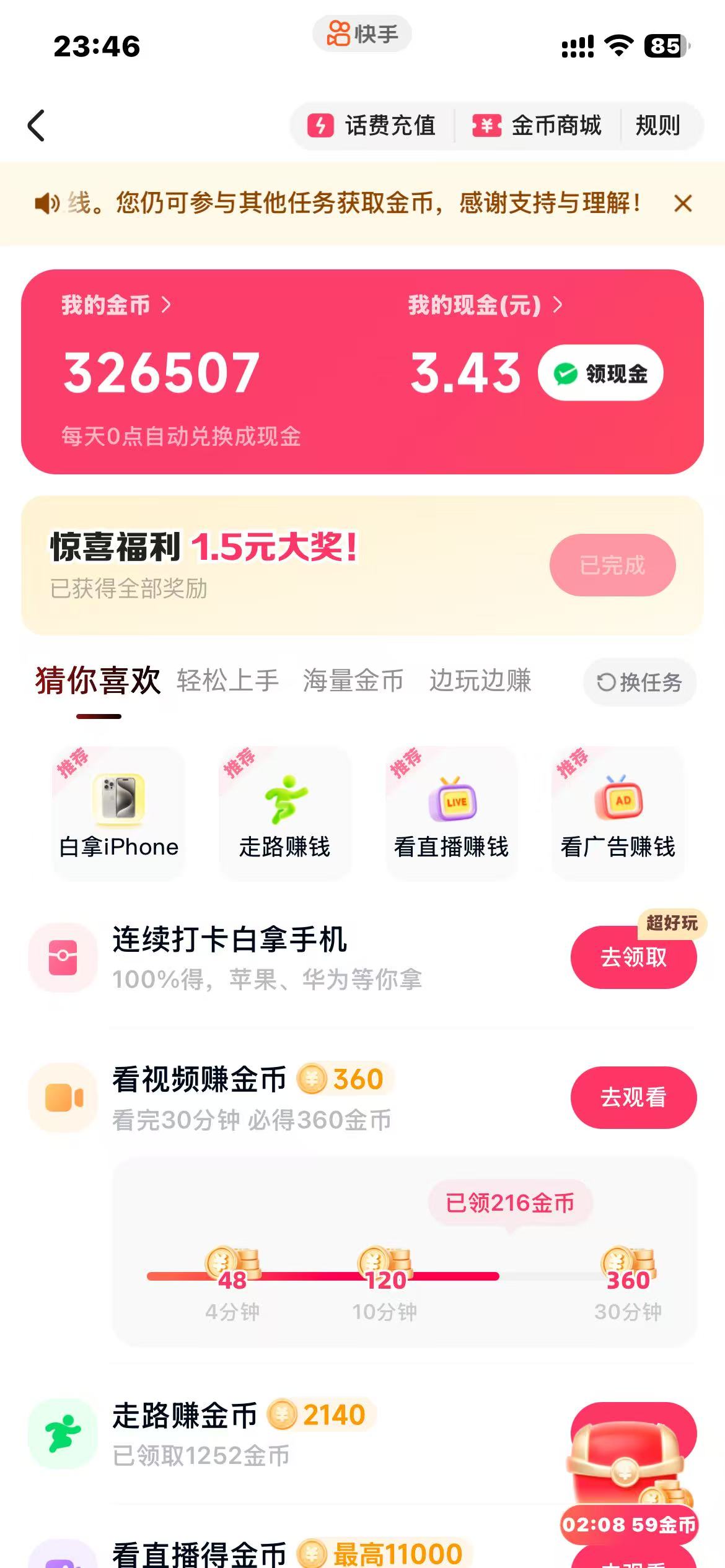The height and width of the screenshot is (1568, 725).
Task: Click the orange camera icon for 看视频赚金币
Action: (x=64, y=1096)
